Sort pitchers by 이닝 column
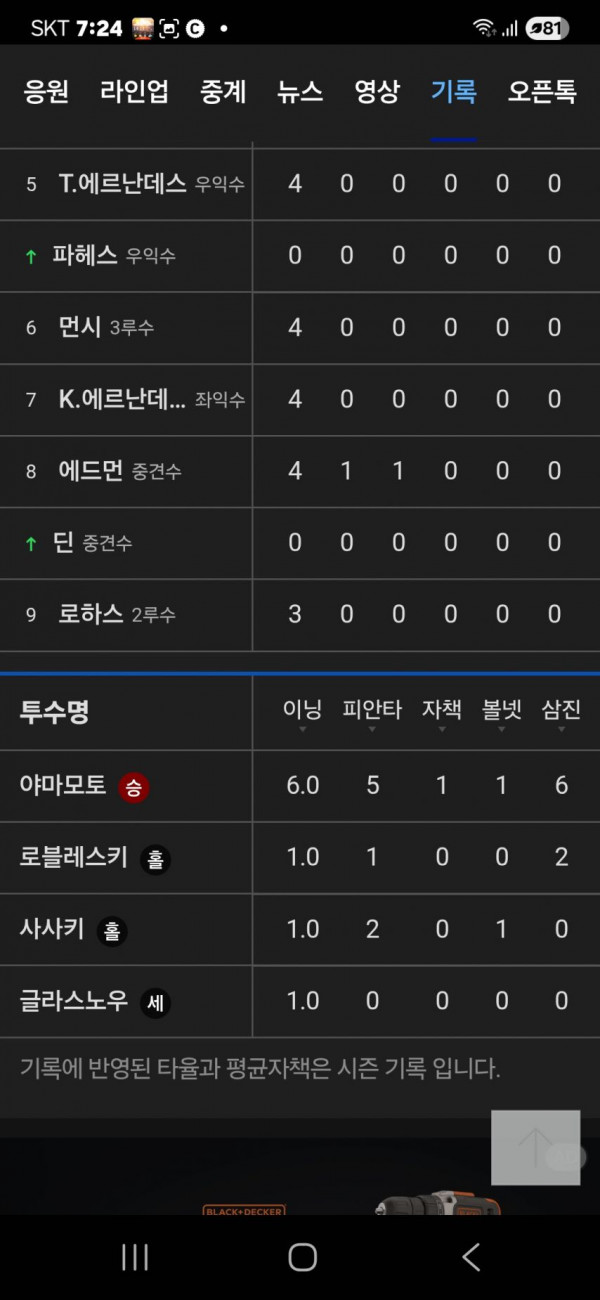The width and height of the screenshot is (600, 1300). tap(302, 713)
